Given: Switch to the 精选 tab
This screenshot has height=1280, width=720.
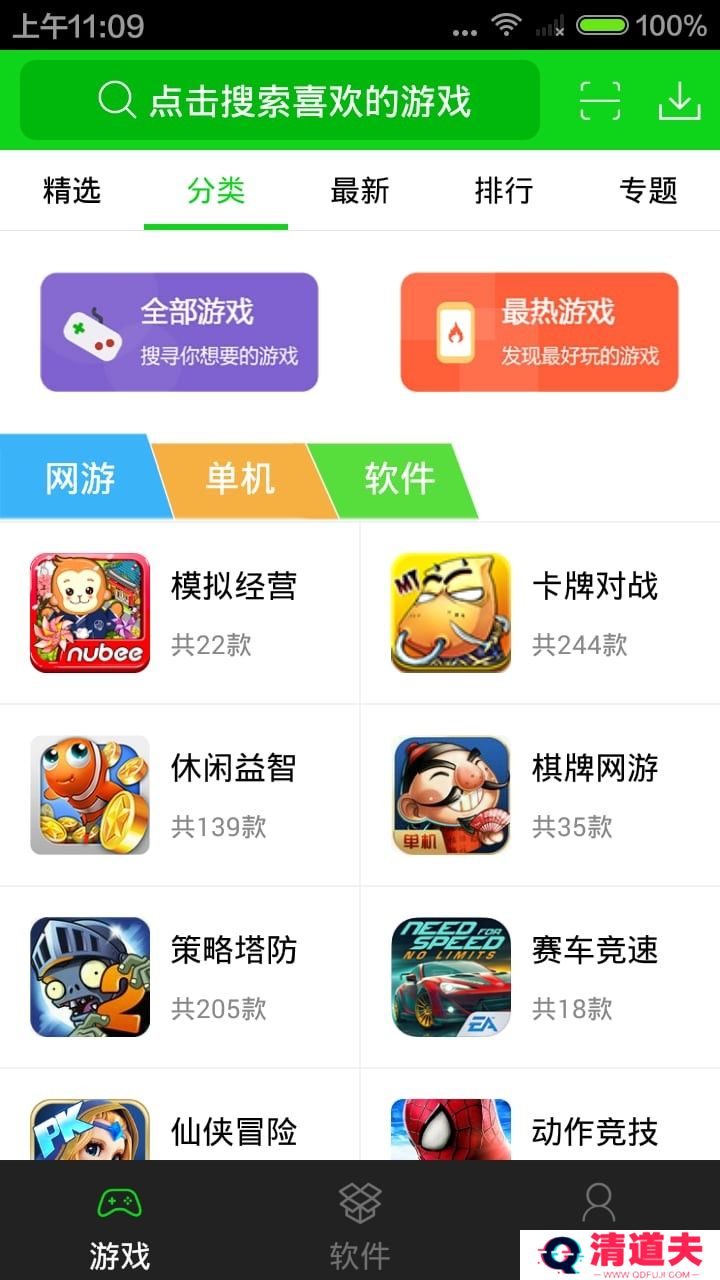Looking at the screenshot, I should pyautogui.click(x=72, y=190).
